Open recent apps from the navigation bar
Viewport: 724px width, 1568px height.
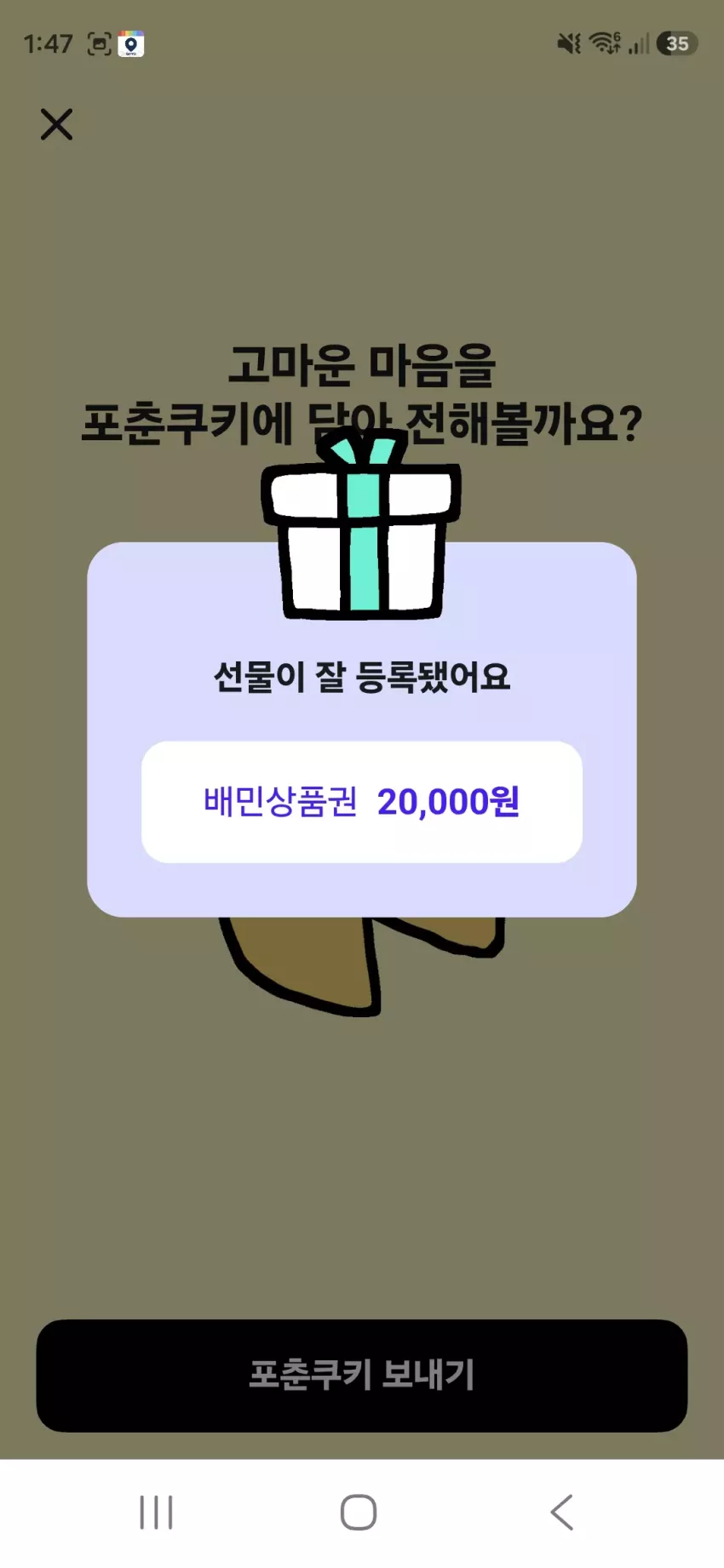156,1512
